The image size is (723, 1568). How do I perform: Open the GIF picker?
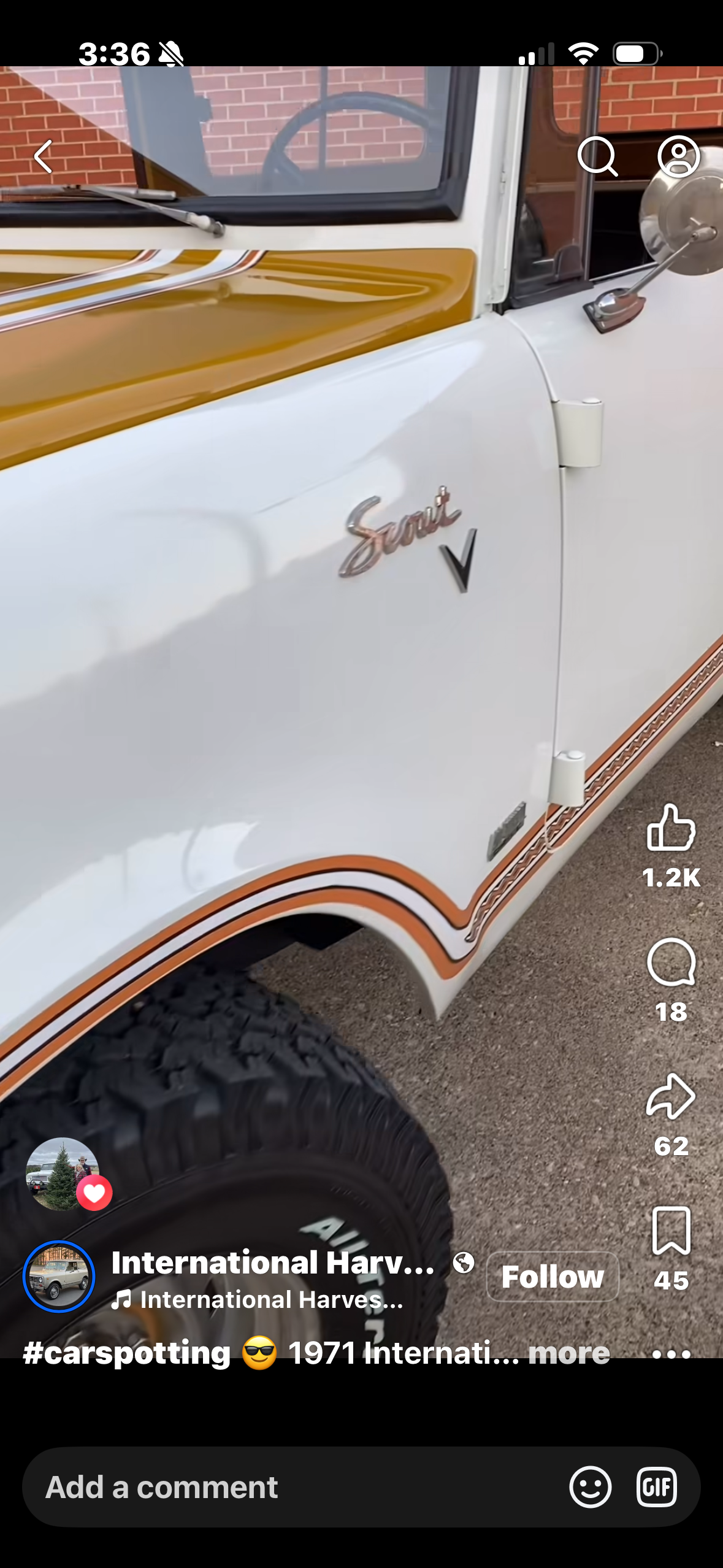[656, 1487]
